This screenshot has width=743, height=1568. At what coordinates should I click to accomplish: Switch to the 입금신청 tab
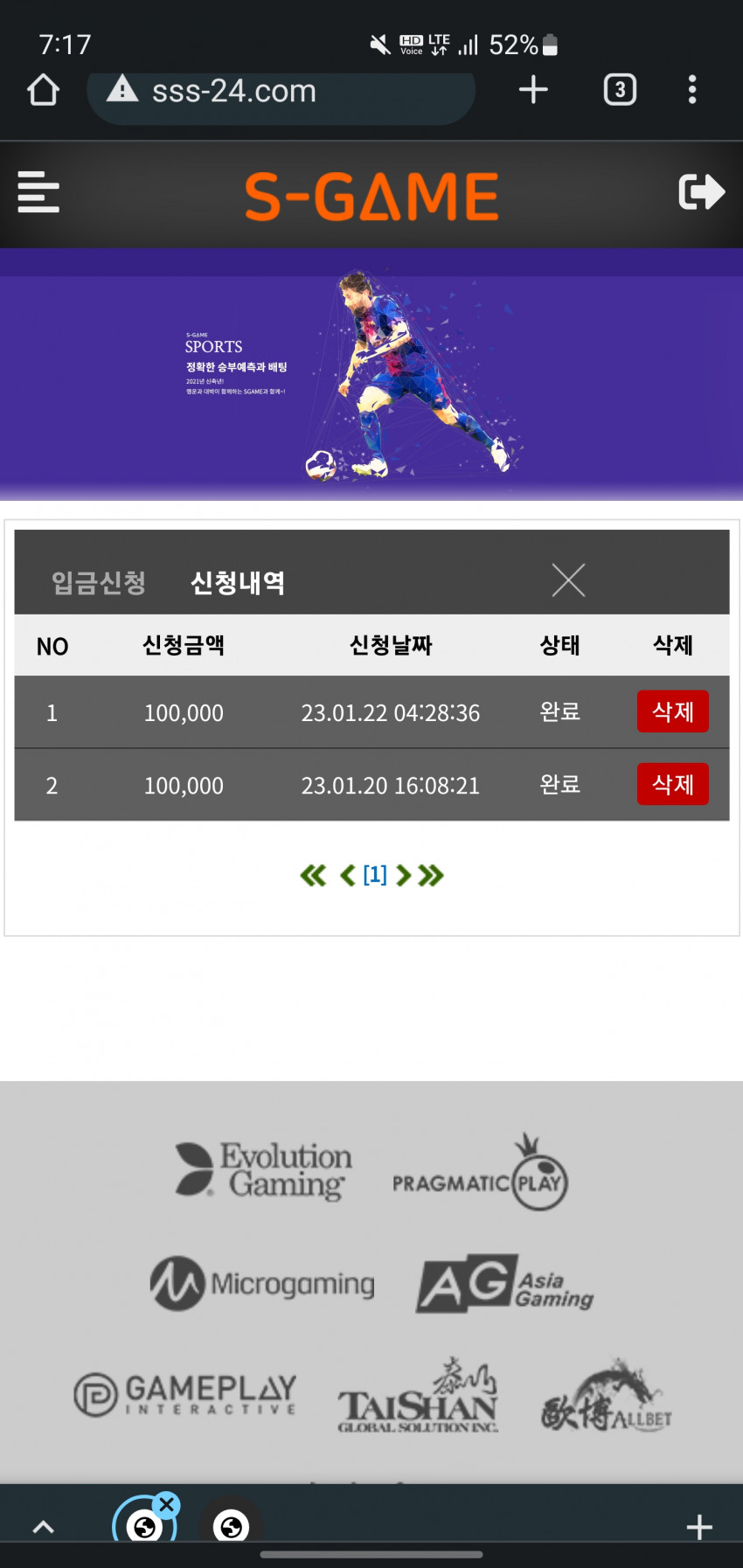click(x=99, y=582)
